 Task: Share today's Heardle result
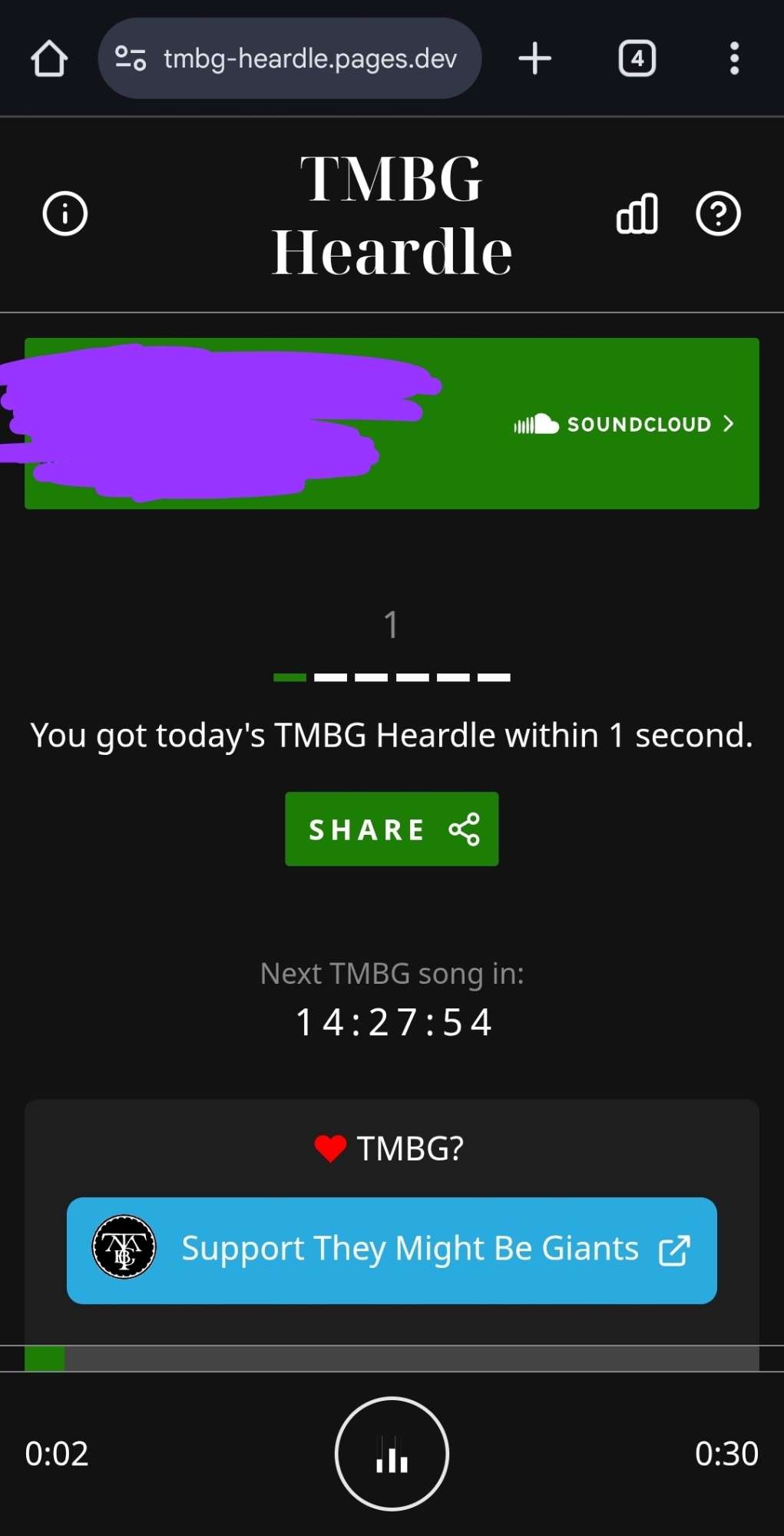tap(392, 829)
